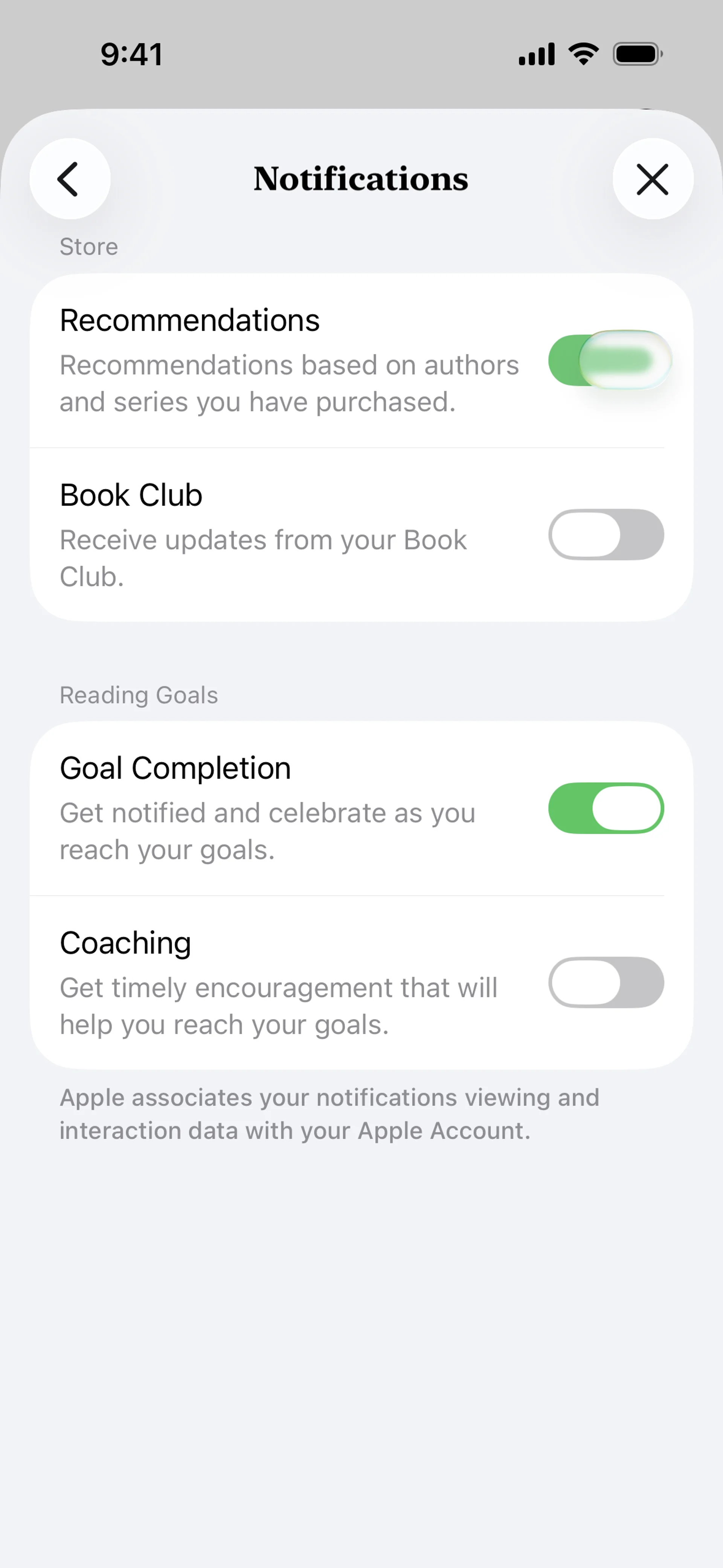
Task: Disable Goal Completion notifications
Action: [x=606, y=808]
